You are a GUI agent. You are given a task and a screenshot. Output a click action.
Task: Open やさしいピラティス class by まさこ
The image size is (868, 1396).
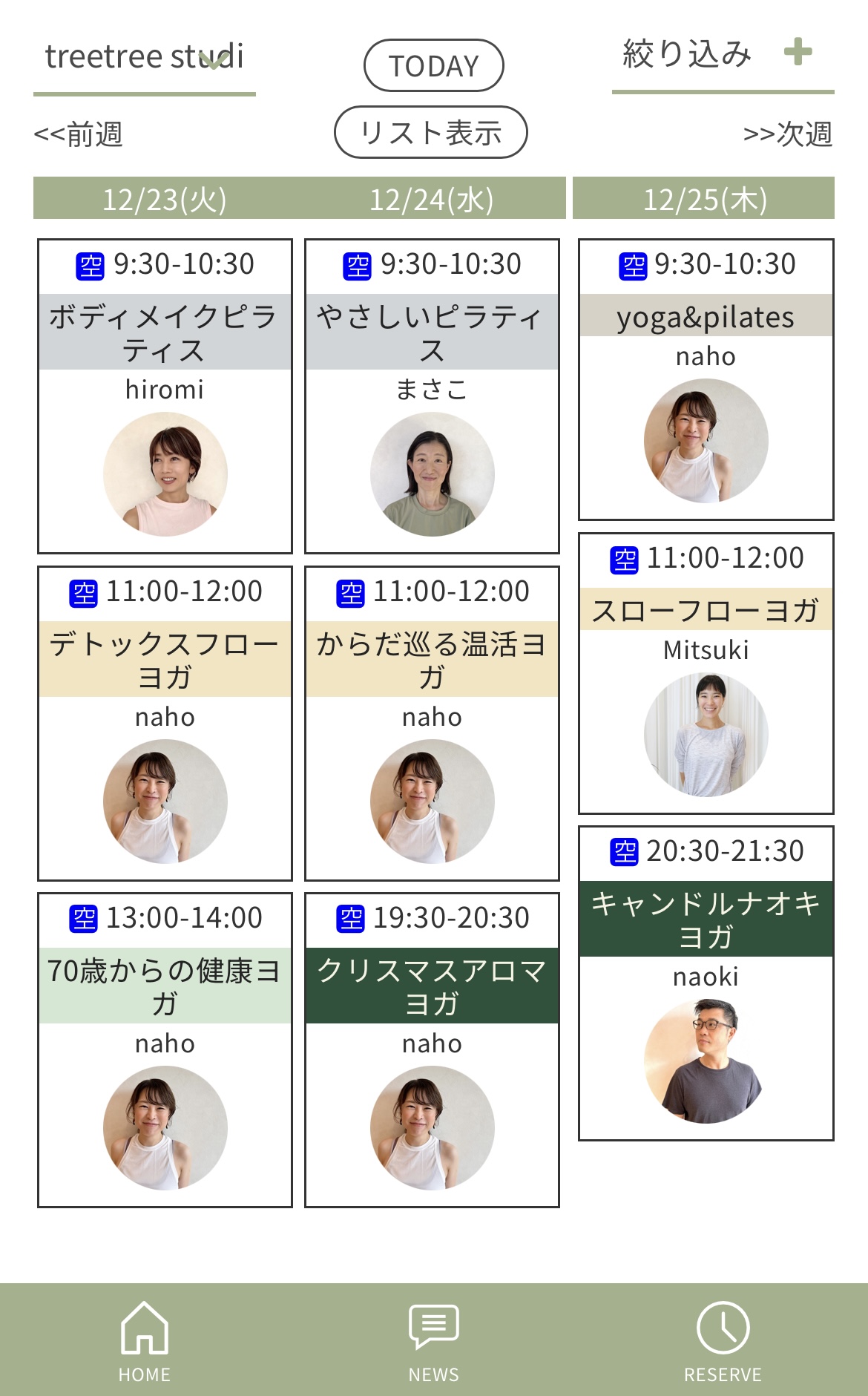click(432, 396)
